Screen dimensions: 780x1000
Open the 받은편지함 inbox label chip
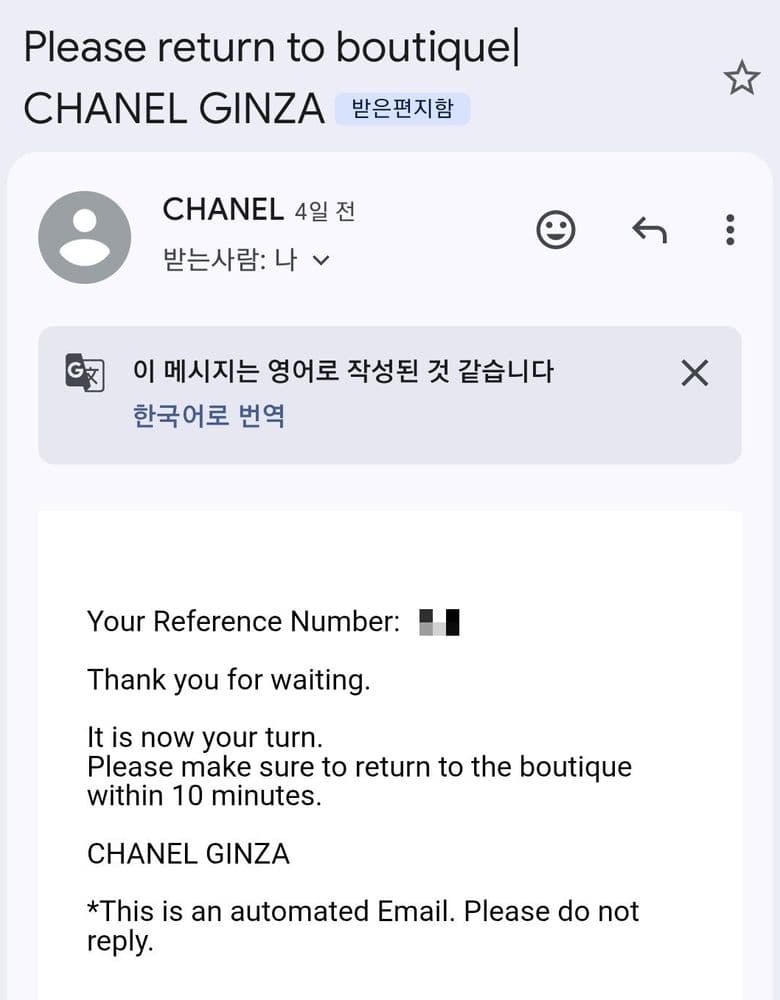pos(402,108)
